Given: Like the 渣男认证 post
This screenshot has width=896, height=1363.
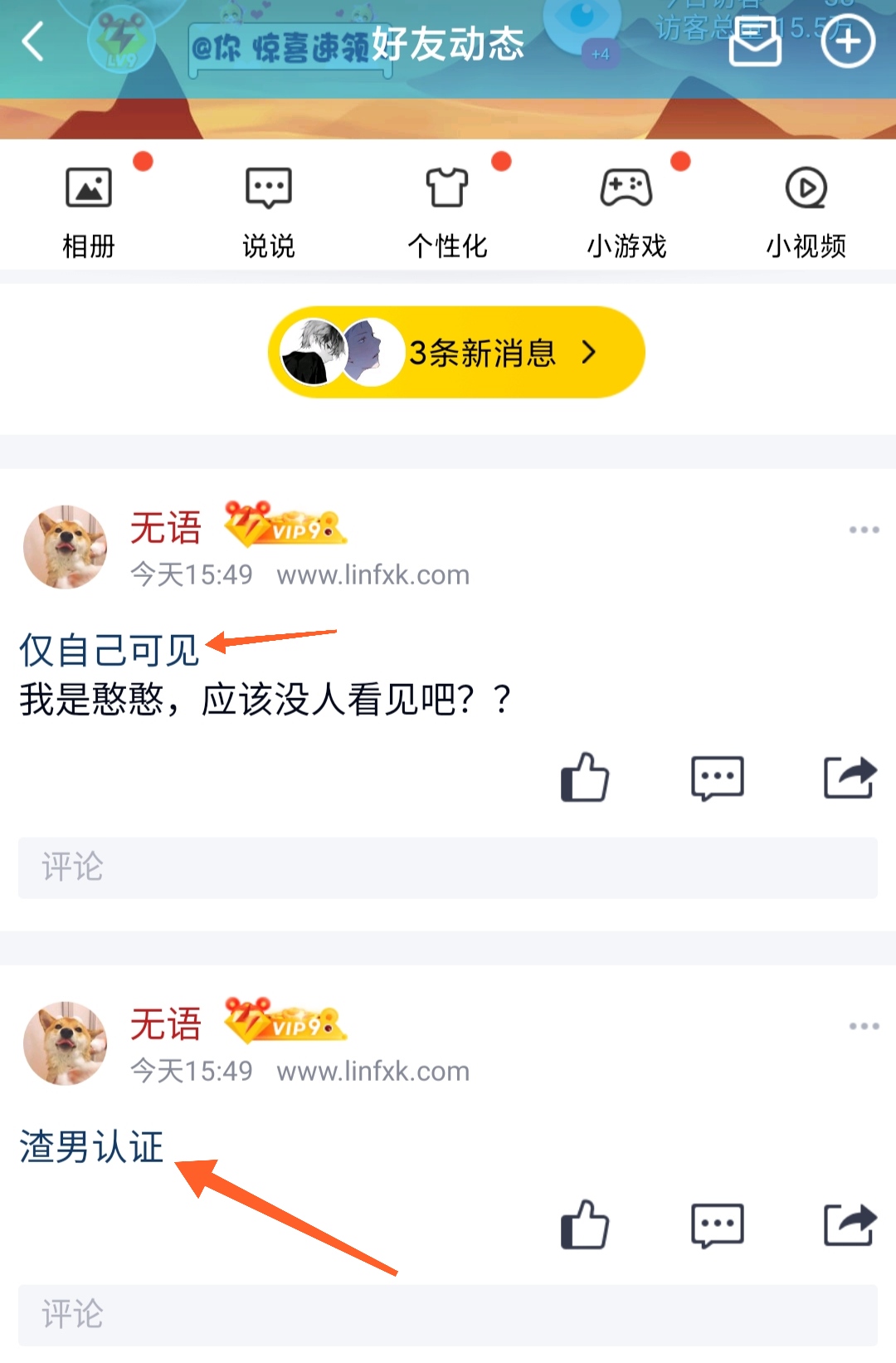Looking at the screenshot, I should [585, 1225].
